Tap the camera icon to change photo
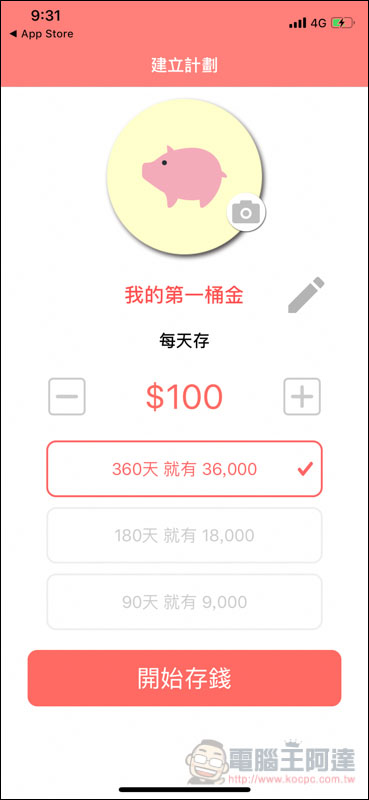The image size is (369, 800). [x=246, y=212]
